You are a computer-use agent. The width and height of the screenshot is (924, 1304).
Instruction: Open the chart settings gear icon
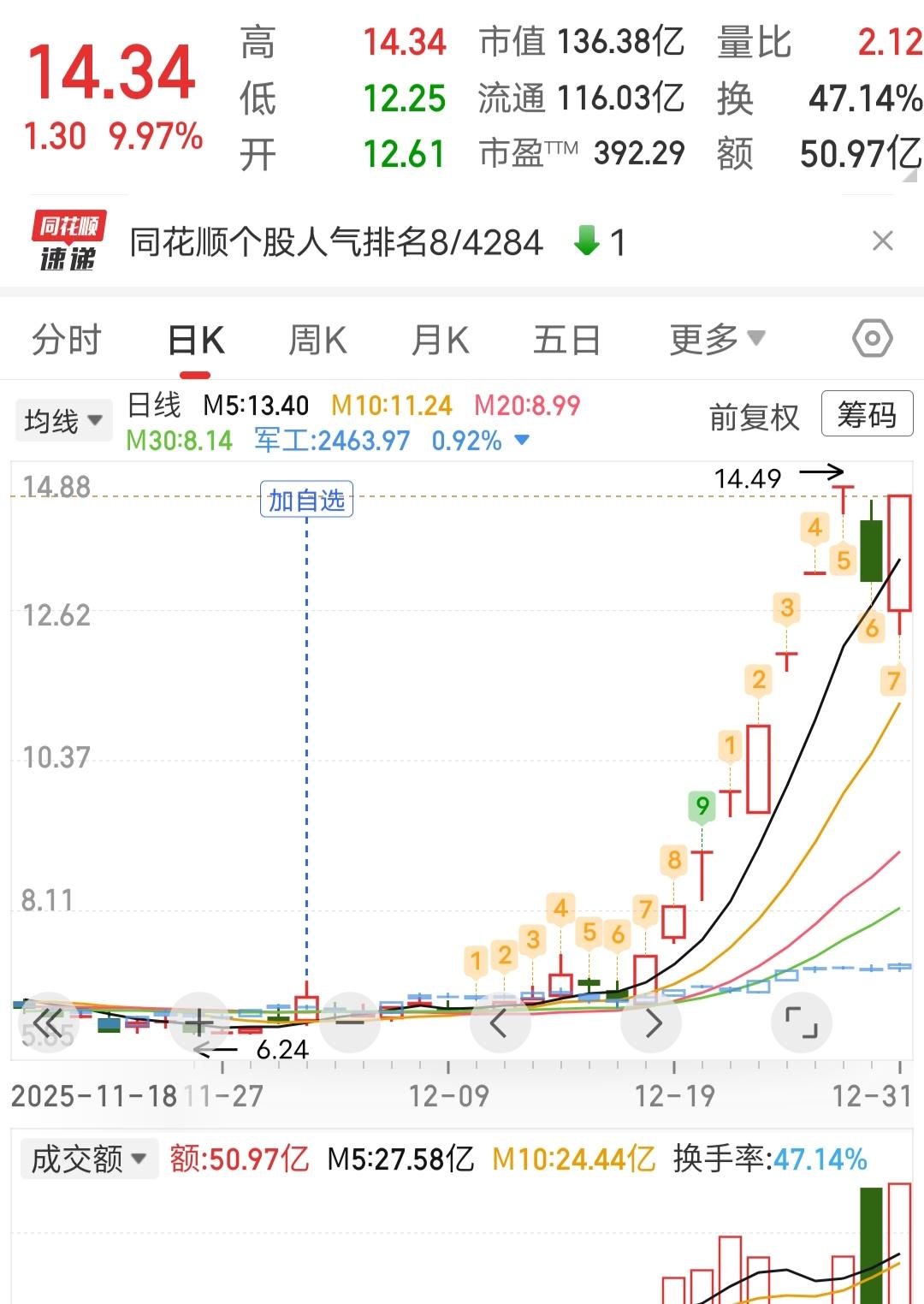[x=874, y=338]
